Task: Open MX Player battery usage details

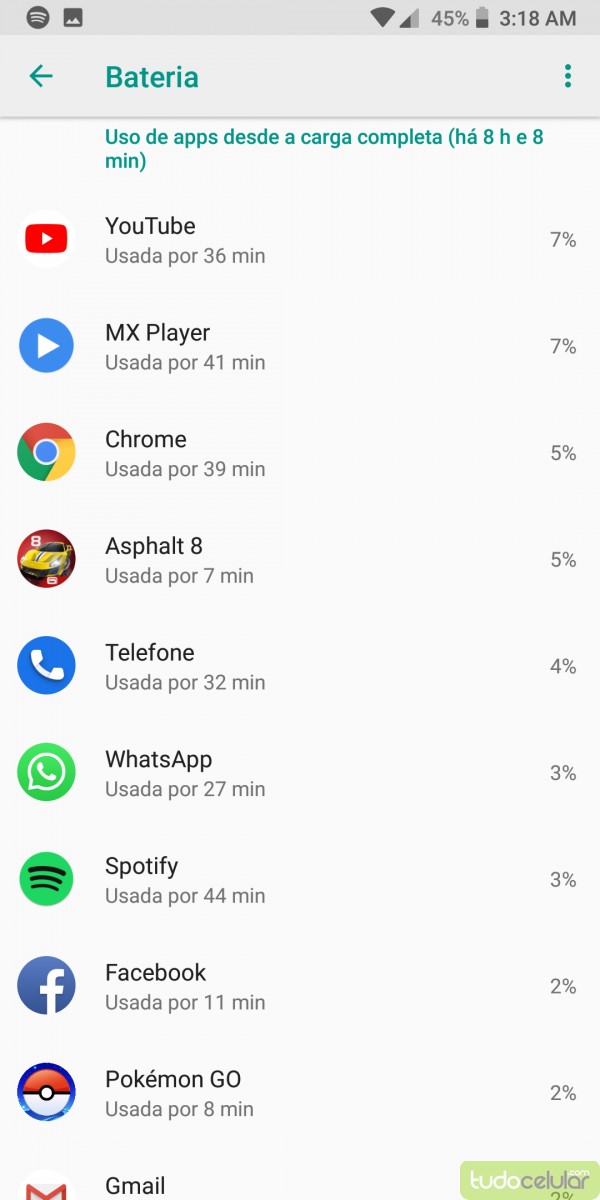Action: [300, 347]
